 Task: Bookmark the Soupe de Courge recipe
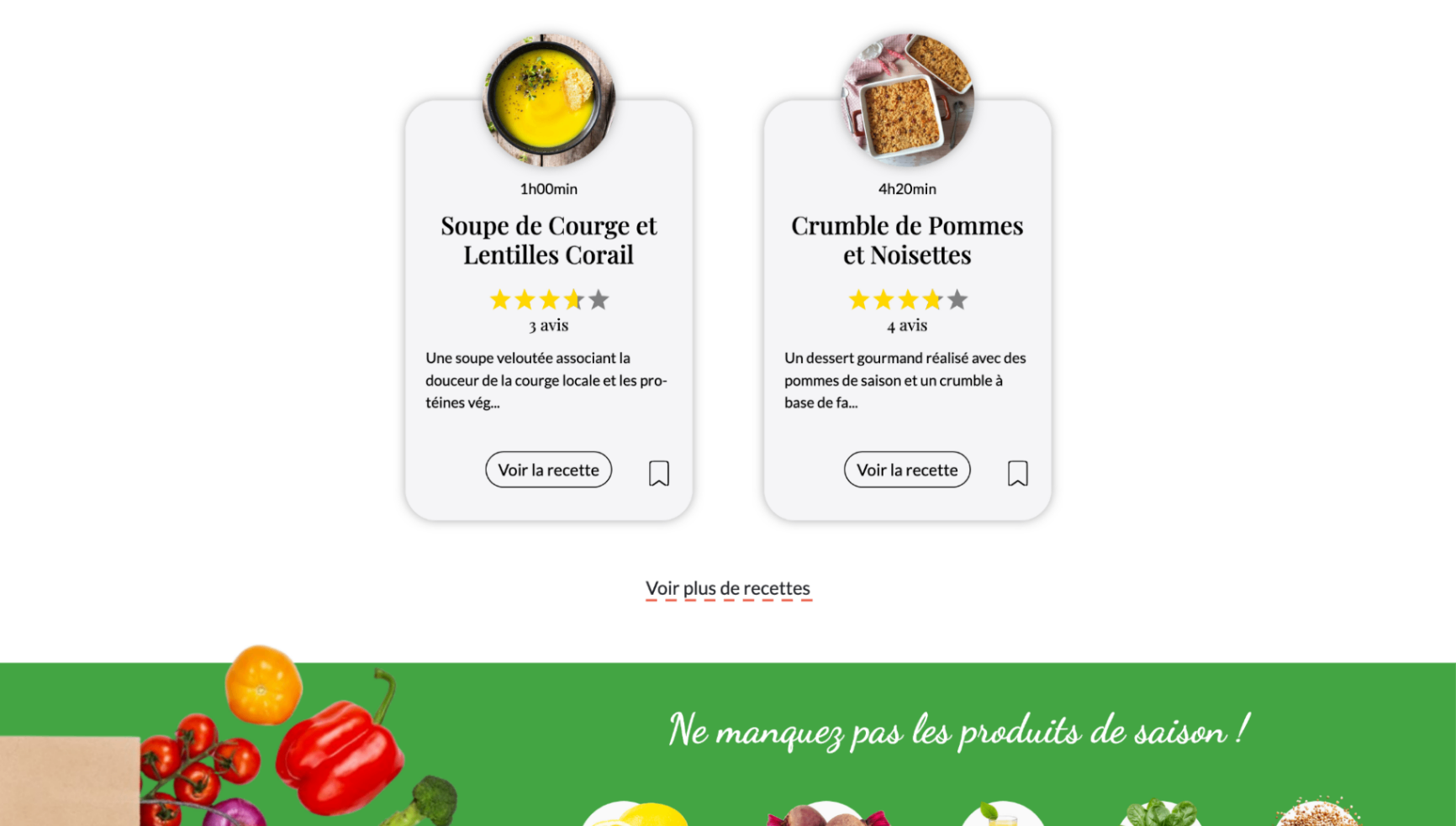(659, 473)
